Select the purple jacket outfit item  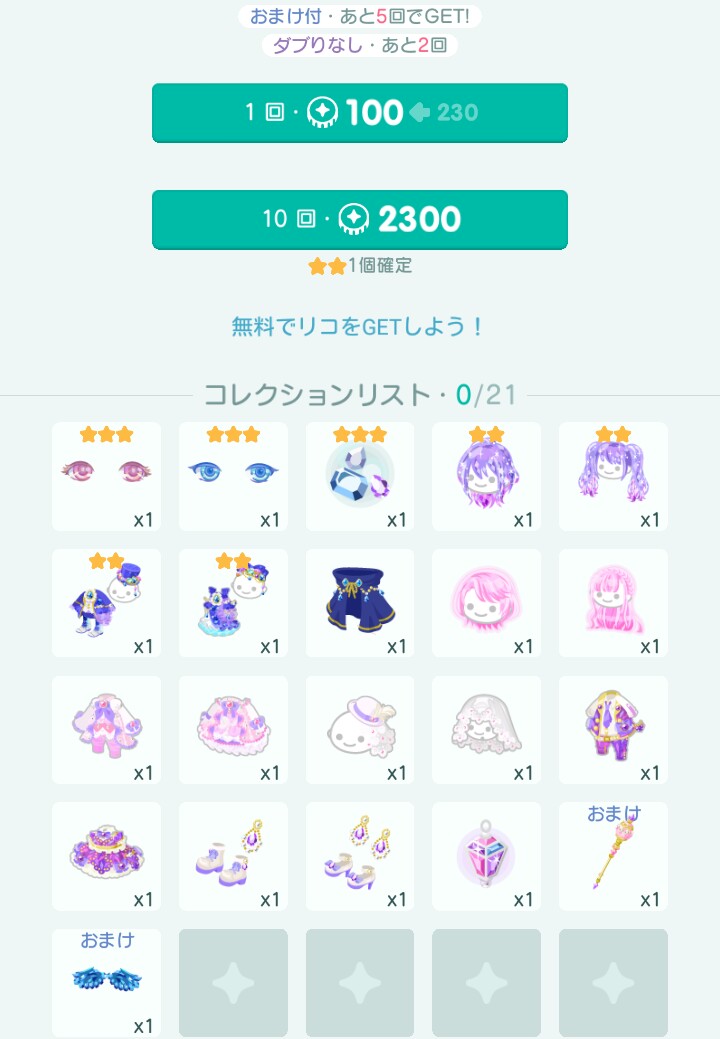click(613, 730)
